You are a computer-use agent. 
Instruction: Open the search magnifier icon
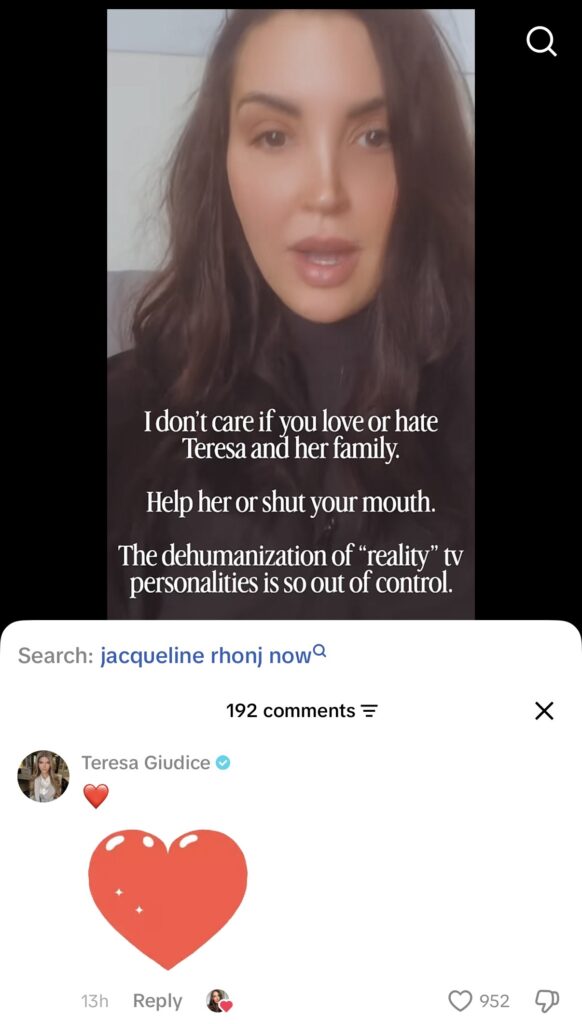tap(542, 42)
